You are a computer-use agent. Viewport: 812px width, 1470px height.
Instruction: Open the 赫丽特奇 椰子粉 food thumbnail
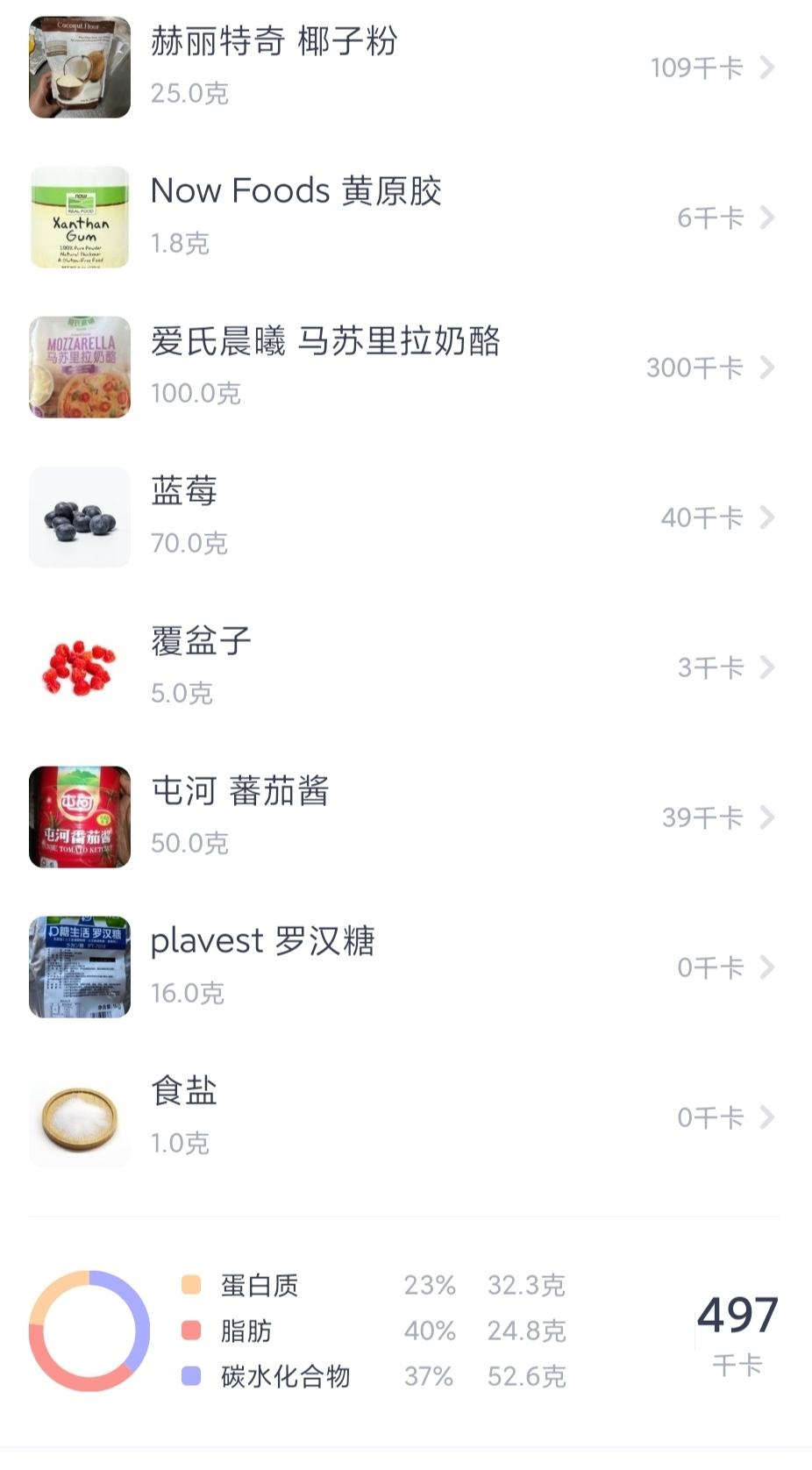[x=79, y=68]
